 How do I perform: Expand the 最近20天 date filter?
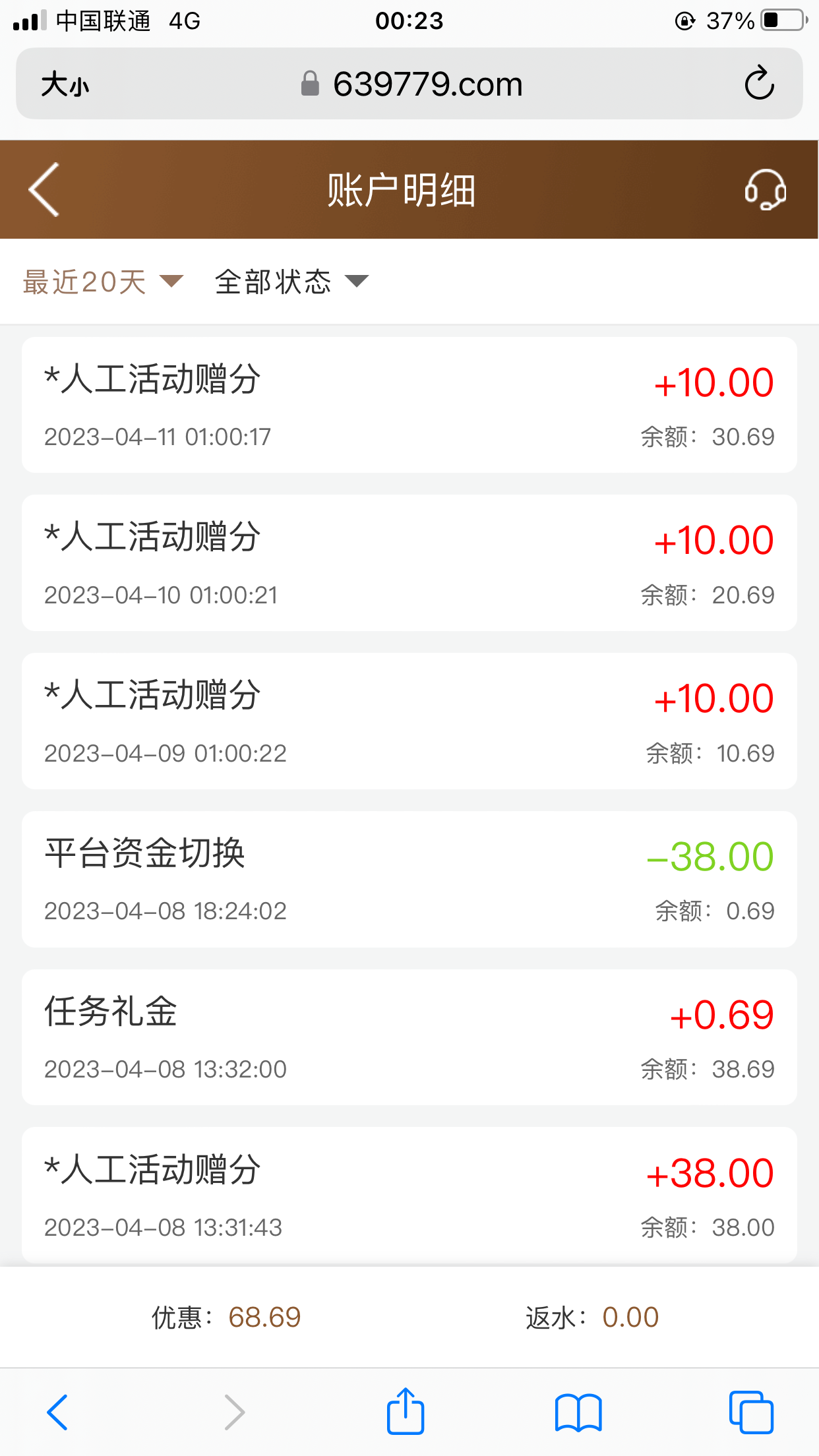click(103, 282)
